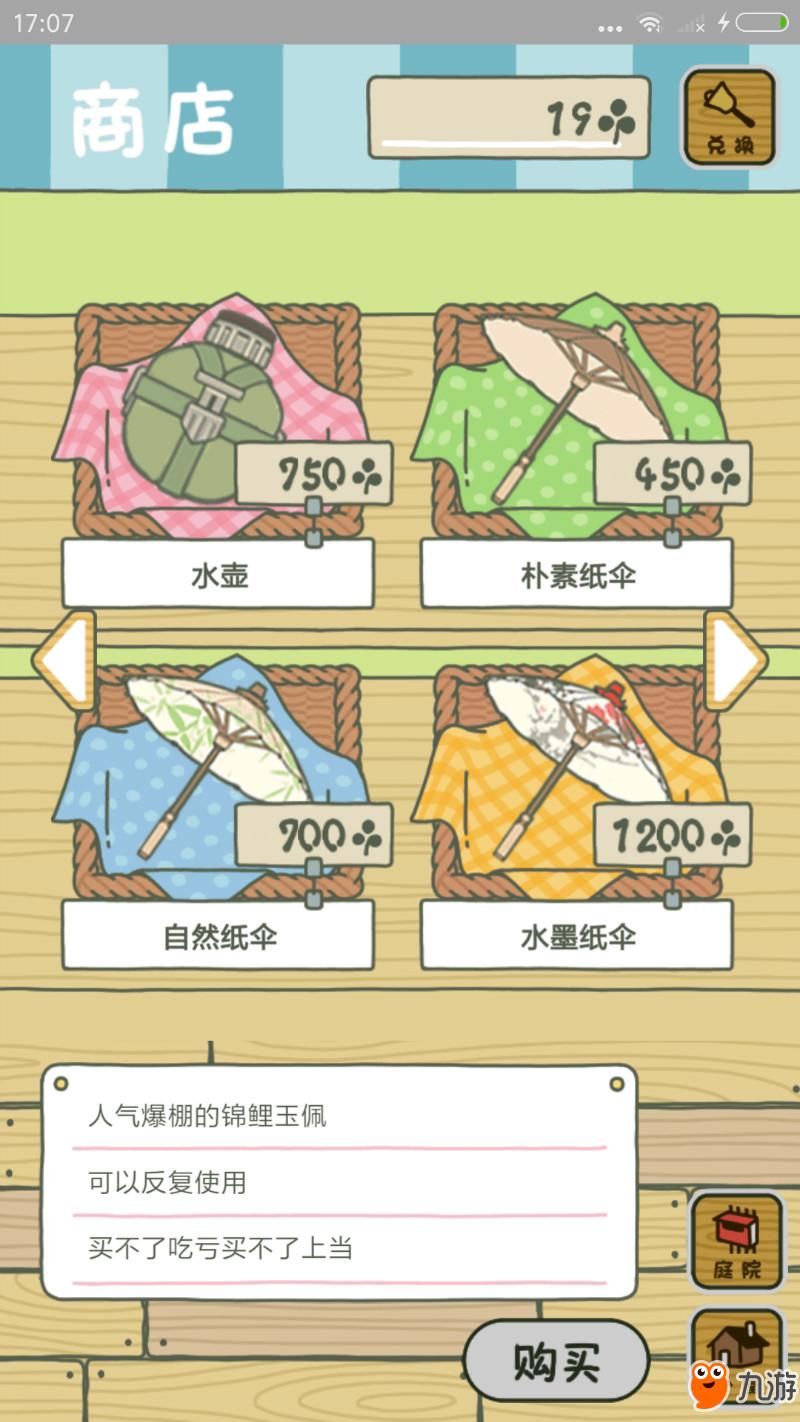Open the house button
800x1422 pixels.
(x=735, y=1345)
